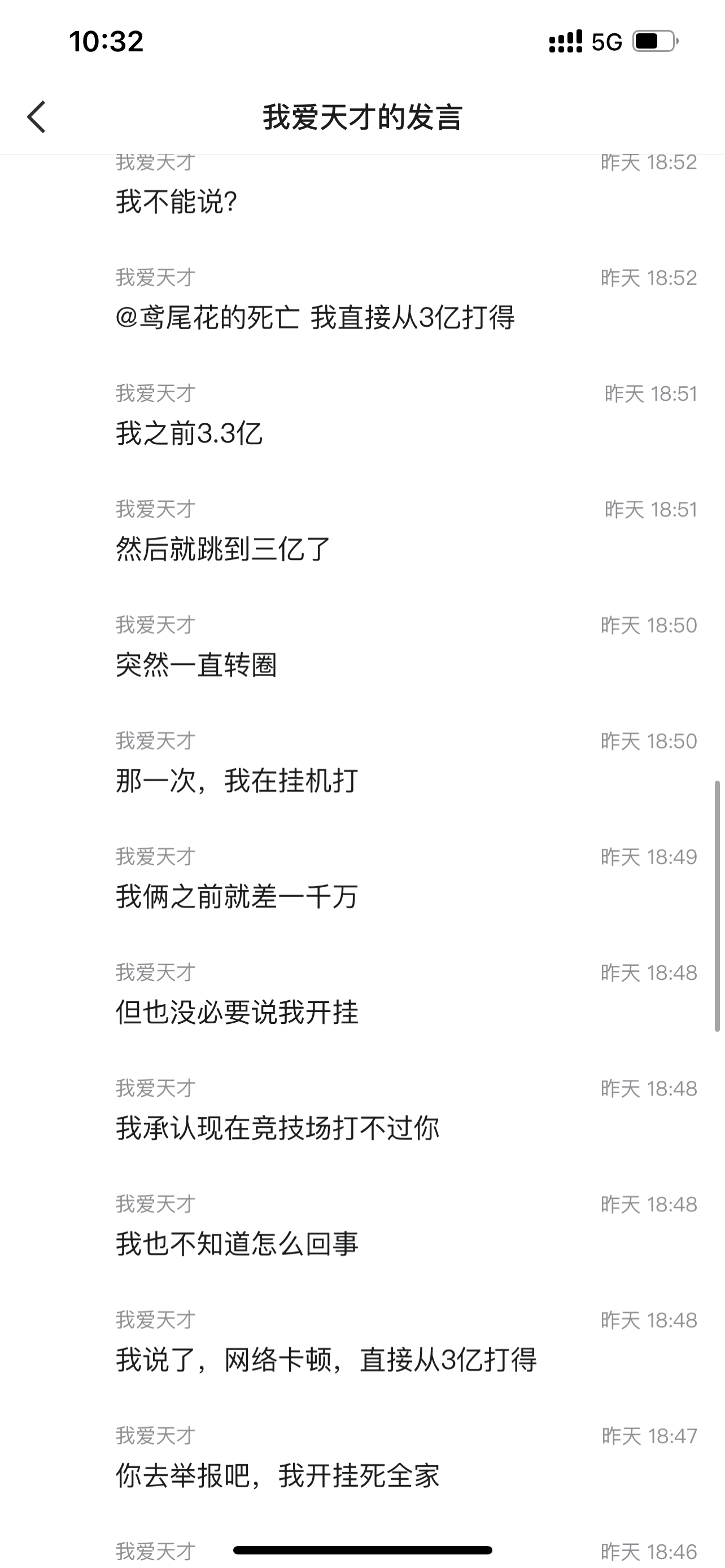The height and width of the screenshot is (1568, 725).
Task: Open the message 然后就跳到三亿了
Action: (x=223, y=549)
